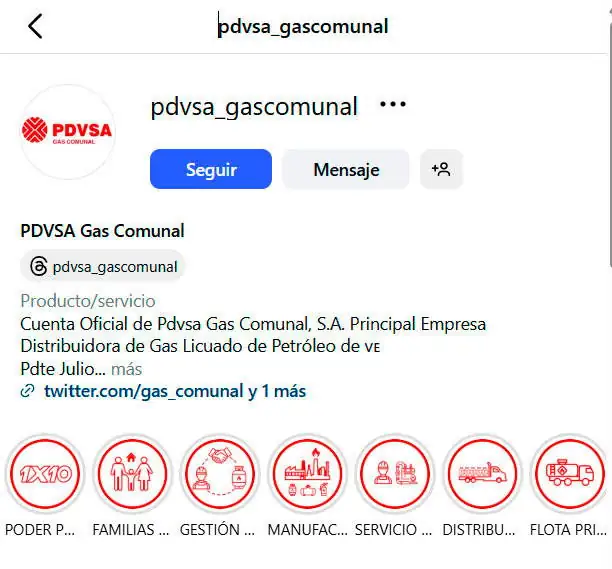Viewport: 612px width, 569px height.
Task: Open the FLOTA PRI... highlight story
Action: (x=568, y=473)
